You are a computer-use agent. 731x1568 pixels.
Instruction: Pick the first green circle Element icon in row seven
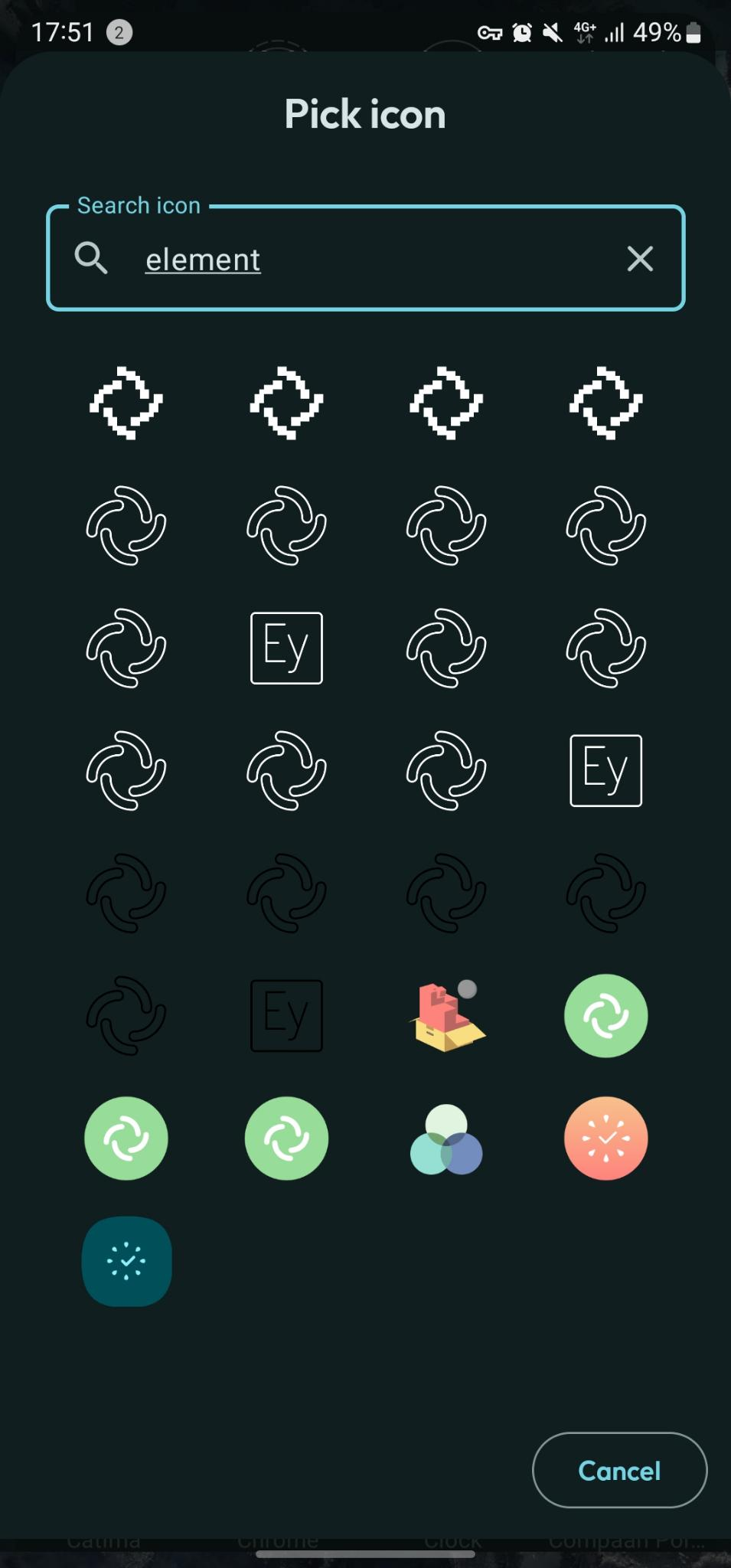point(126,1138)
